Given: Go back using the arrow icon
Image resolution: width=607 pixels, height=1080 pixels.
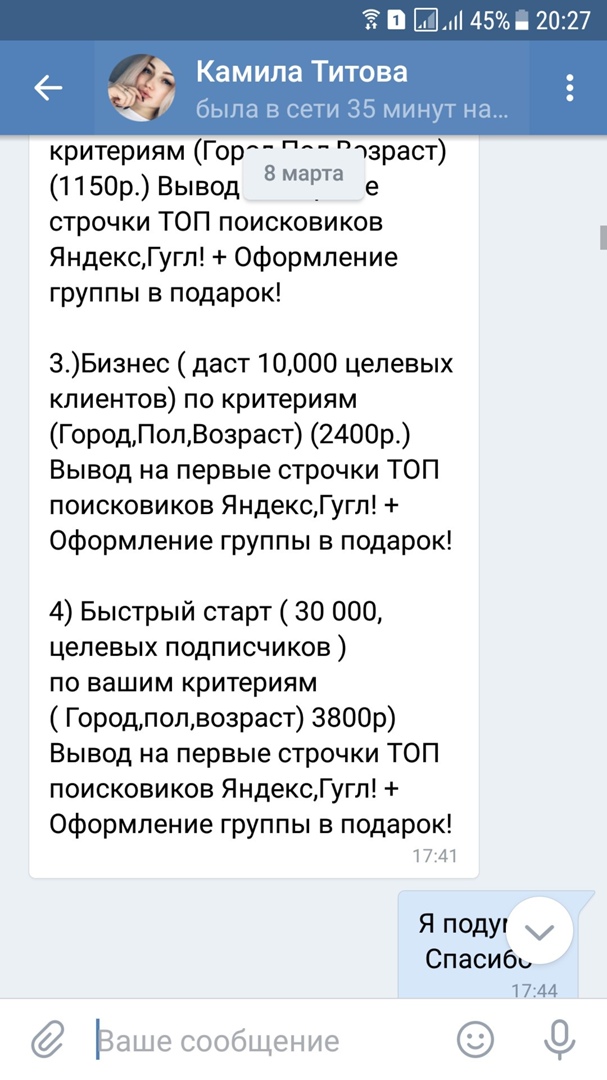Looking at the screenshot, I should pos(48,88).
